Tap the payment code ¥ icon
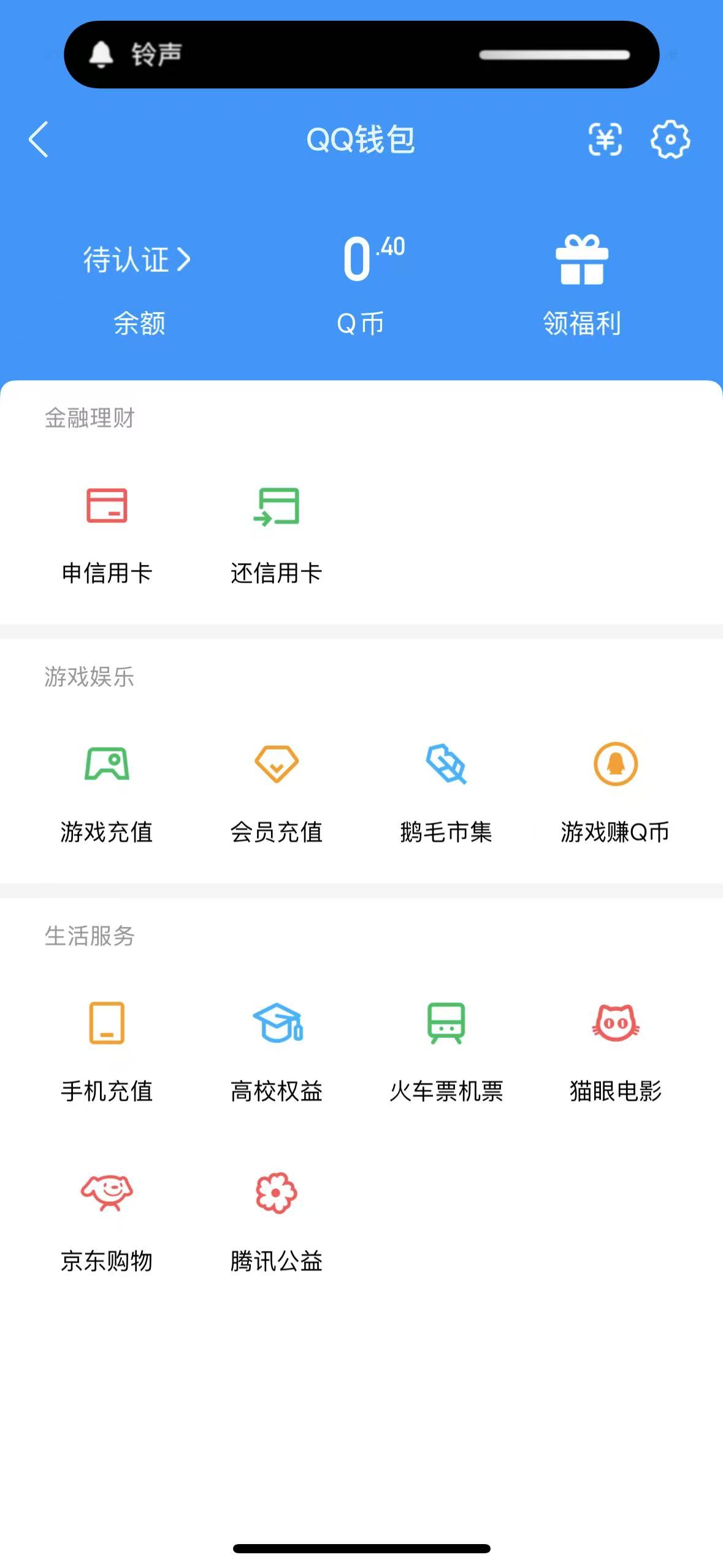 click(606, 140)
